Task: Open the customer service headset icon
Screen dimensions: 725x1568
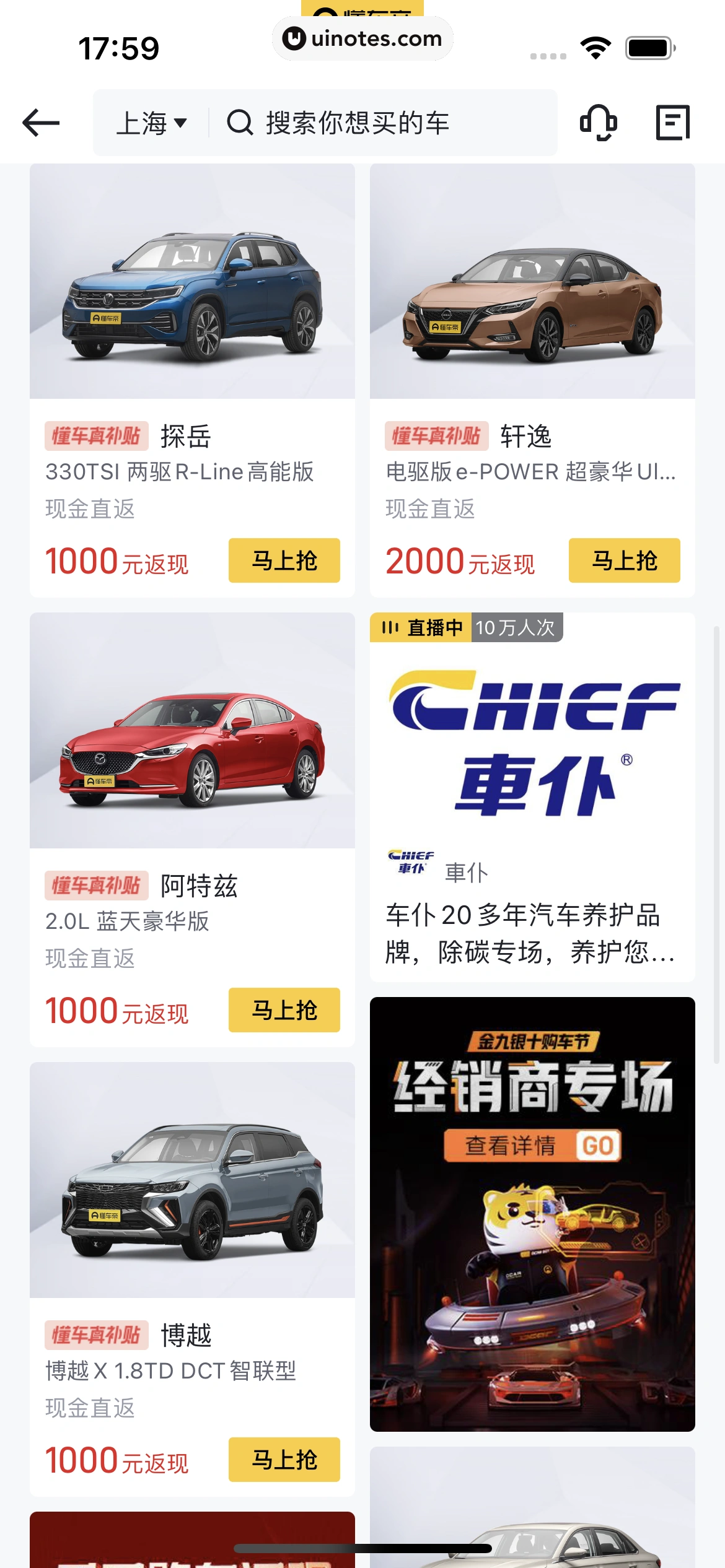Action: pos(598,123)
